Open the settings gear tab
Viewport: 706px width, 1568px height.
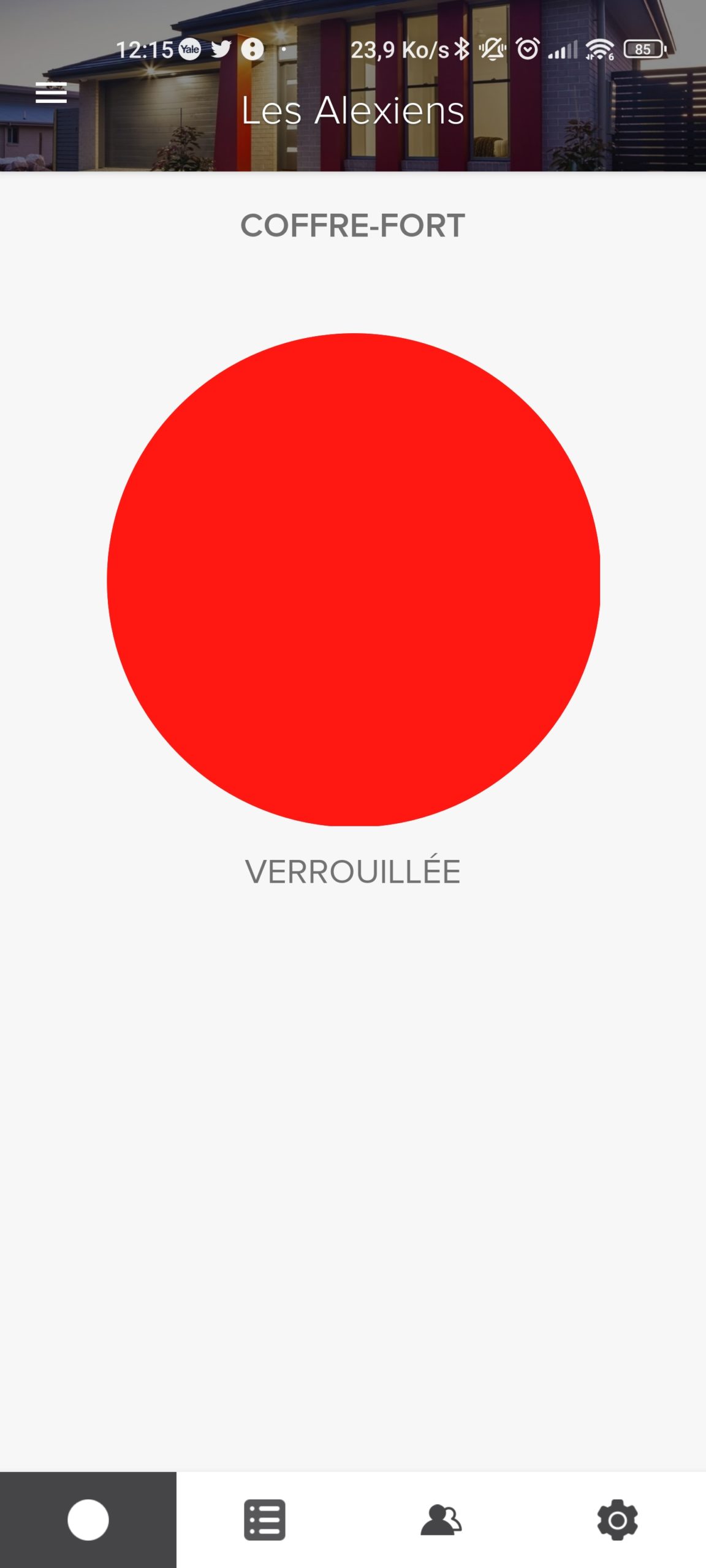click(x=618, y=1520)
